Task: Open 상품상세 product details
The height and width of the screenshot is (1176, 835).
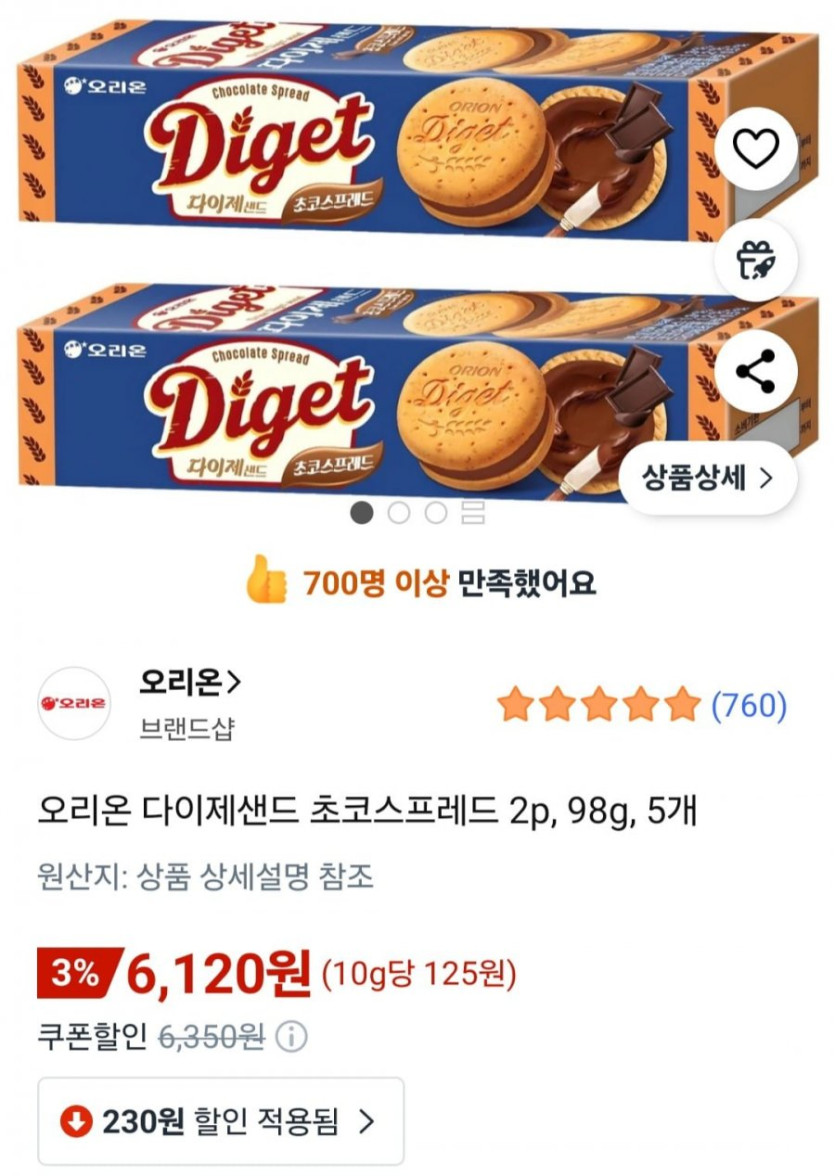Action: [708, 478]
